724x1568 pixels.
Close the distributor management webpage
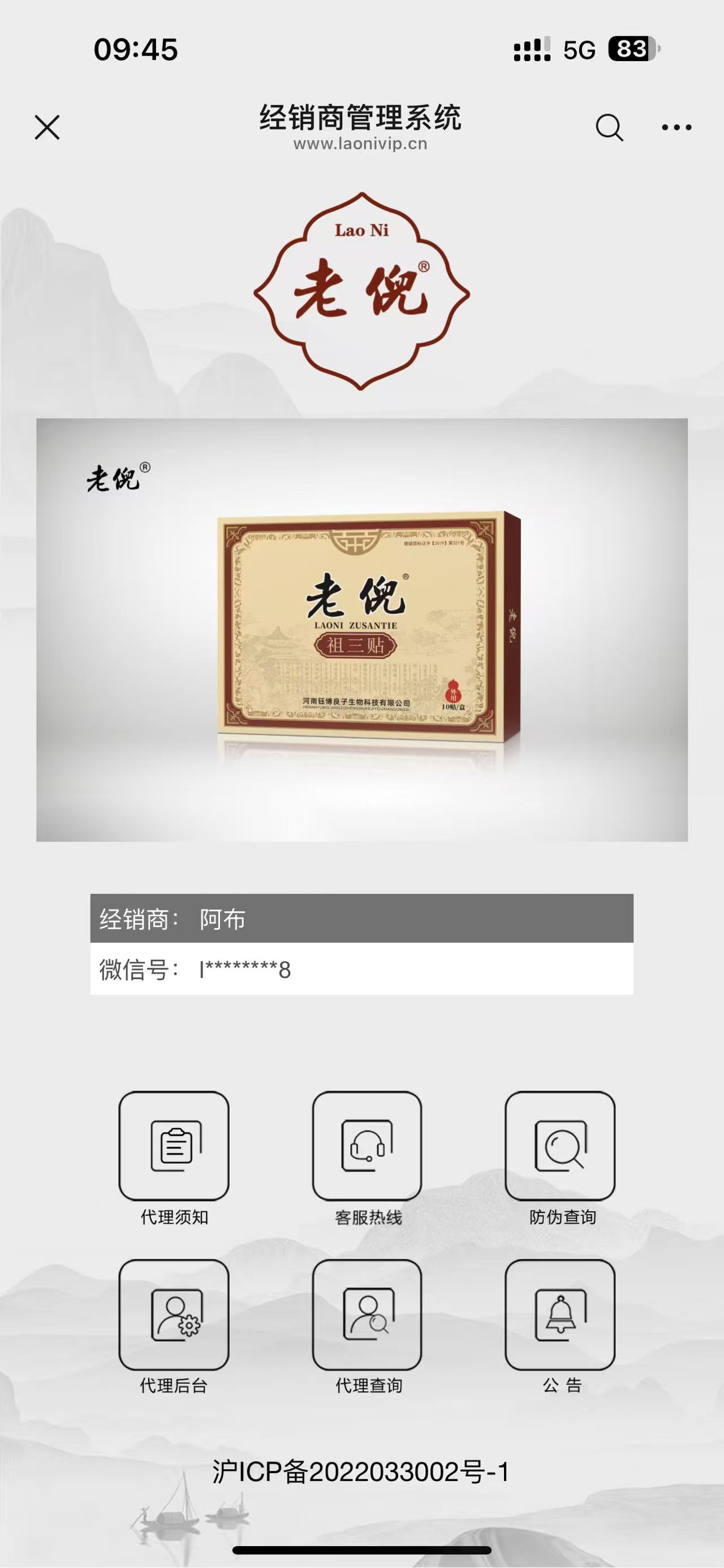[x=47, y=127]
